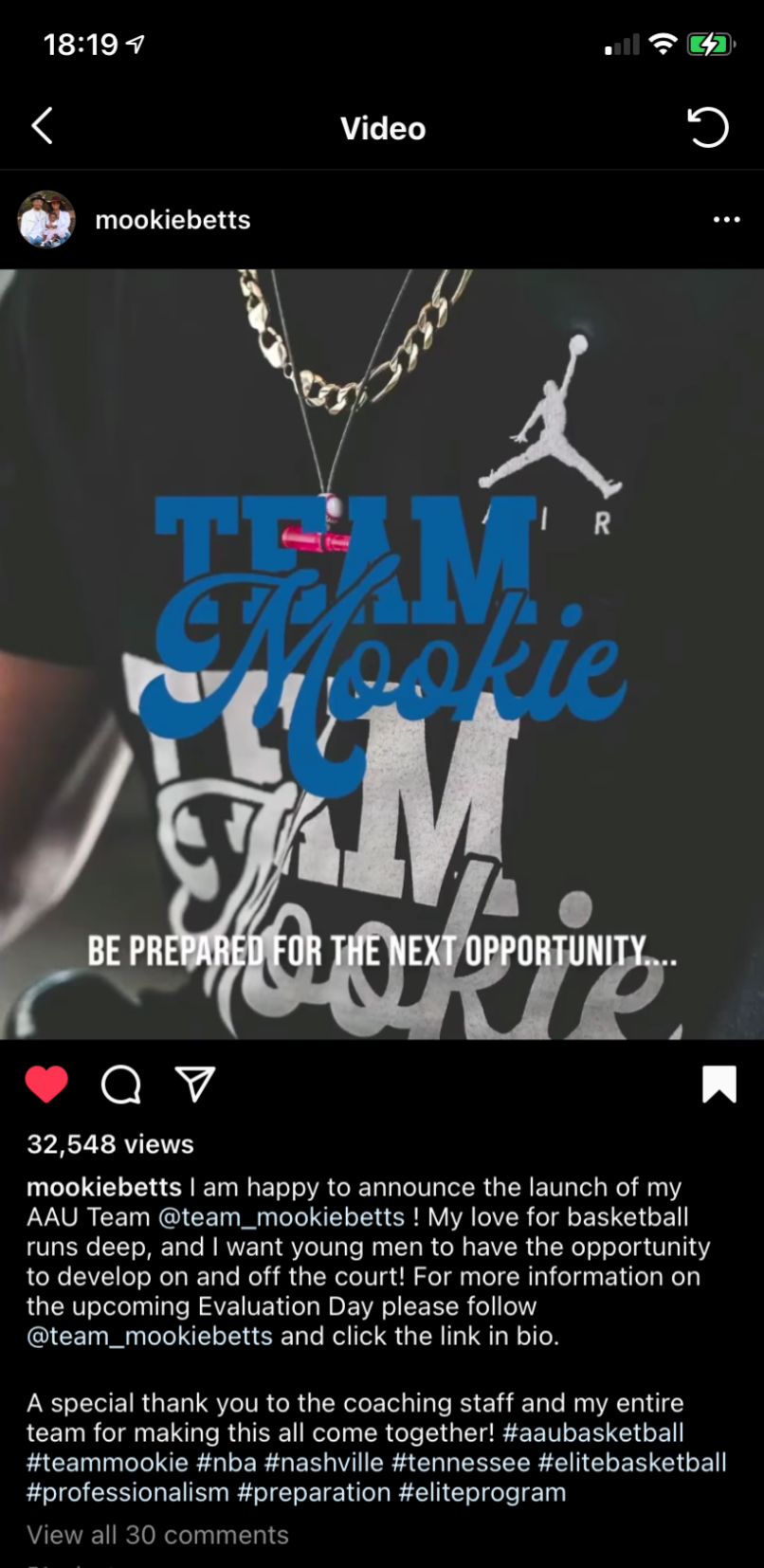Screen dimensions: 764x1568
Task: Open the #eliteprogram hashtag
Action: 482,1492
